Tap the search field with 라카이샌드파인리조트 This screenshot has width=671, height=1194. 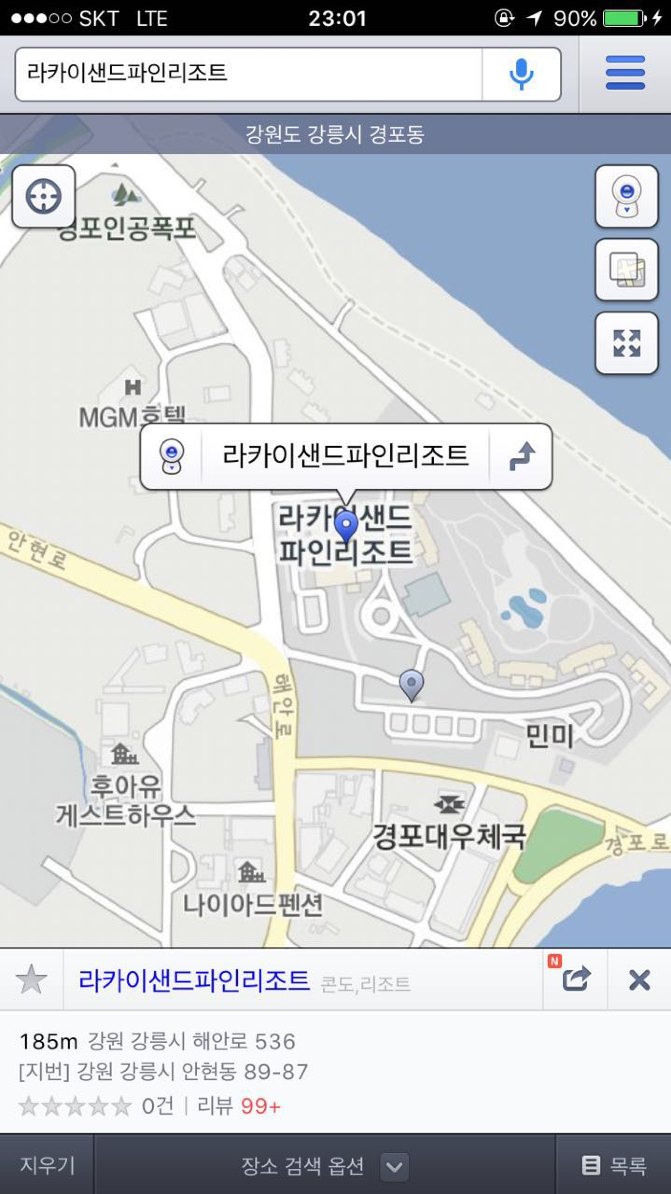(x=248, y=74)
